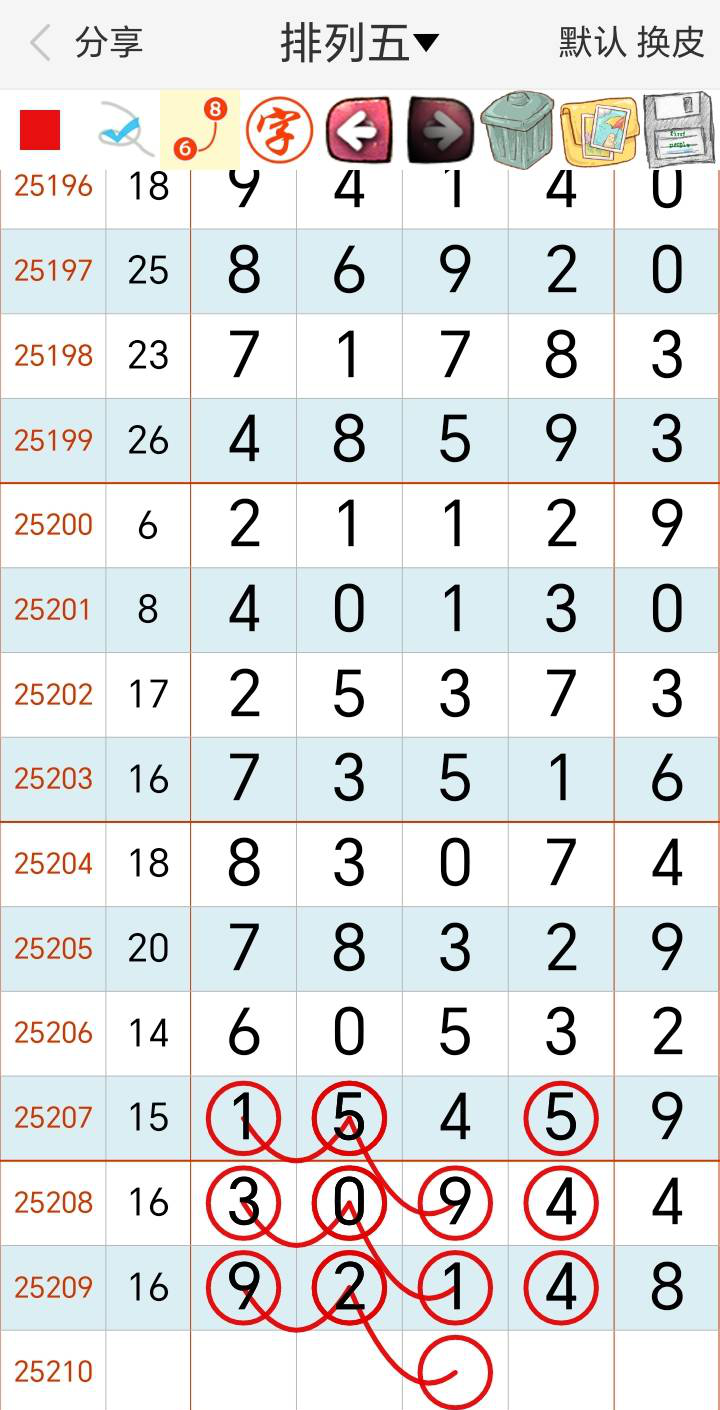Open the picture gallery folder icon
This screenshot has height=1410, width=720.
pos(599,130)
